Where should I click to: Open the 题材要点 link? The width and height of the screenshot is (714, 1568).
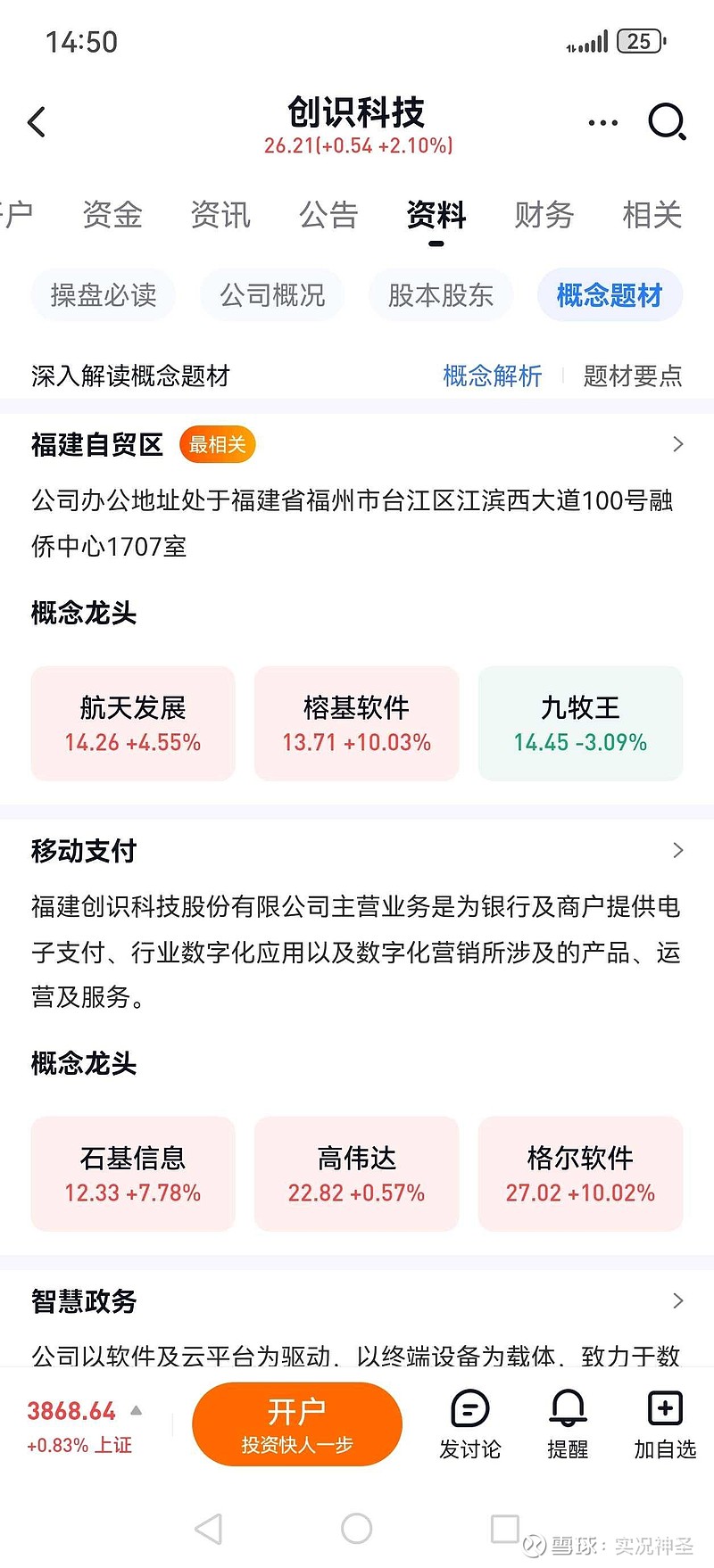click(x=633, y=376)
